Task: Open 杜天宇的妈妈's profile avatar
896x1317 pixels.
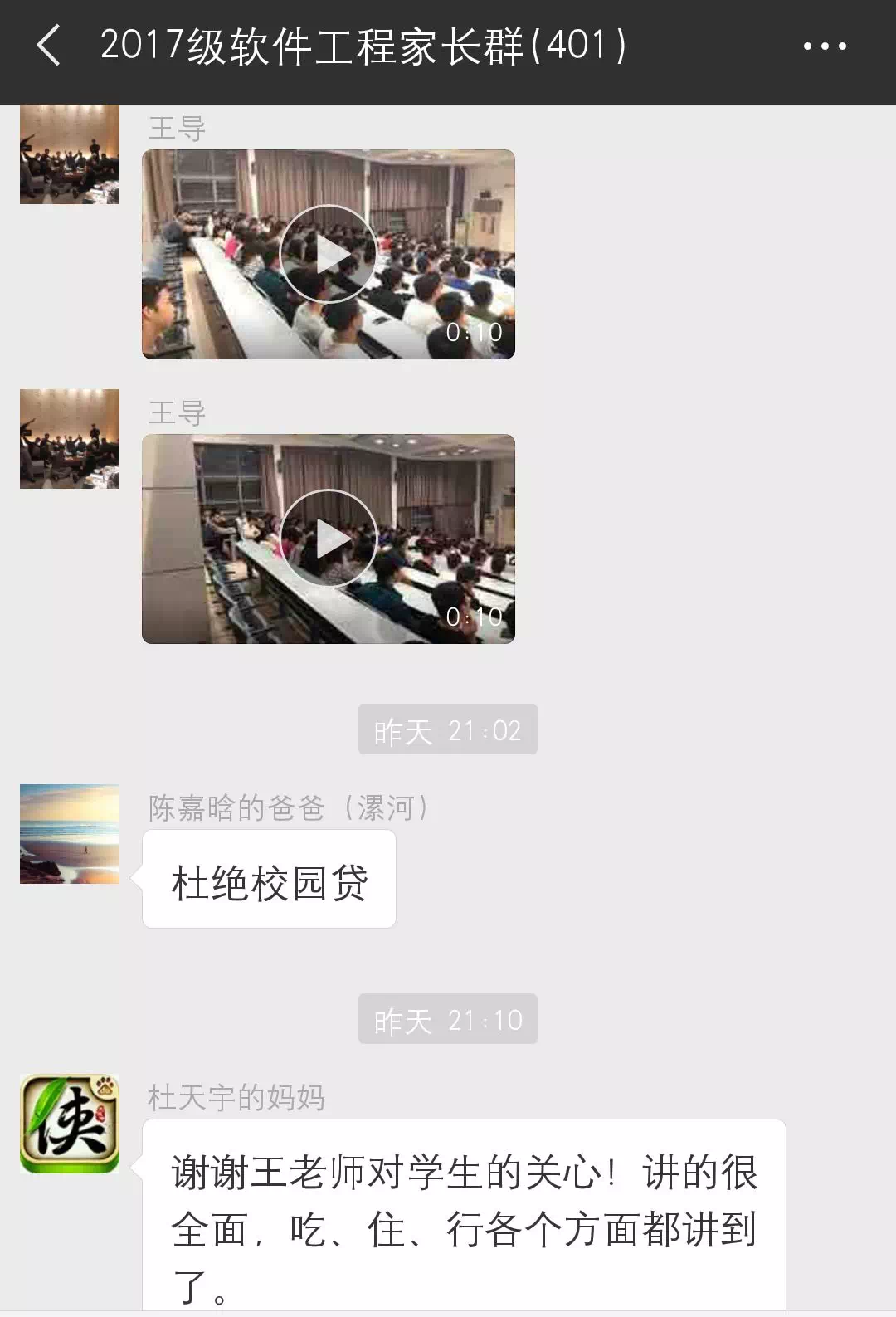Action: pos(70,1123)
